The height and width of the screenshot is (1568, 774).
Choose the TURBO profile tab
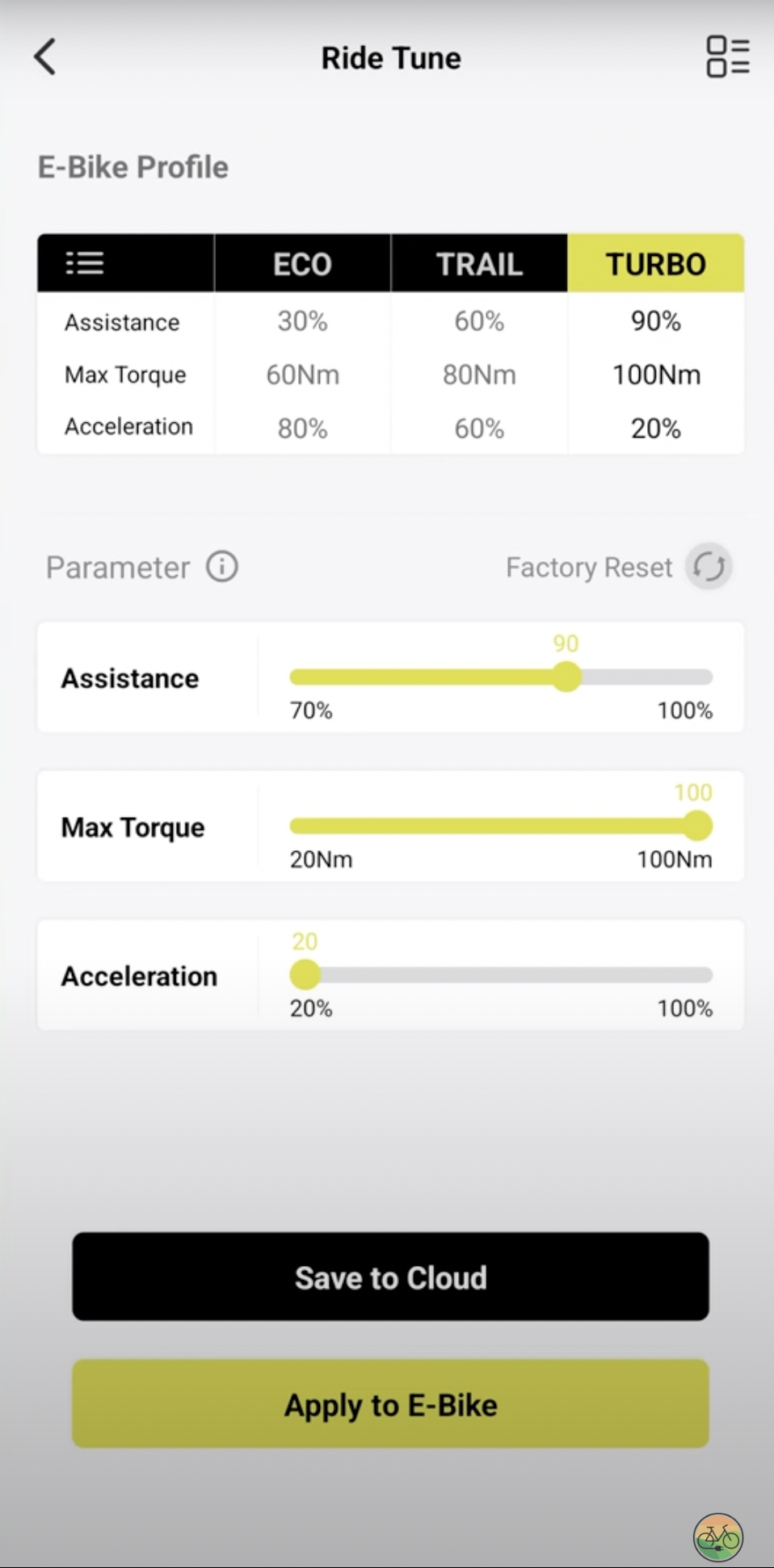click(x=655, y=264)
